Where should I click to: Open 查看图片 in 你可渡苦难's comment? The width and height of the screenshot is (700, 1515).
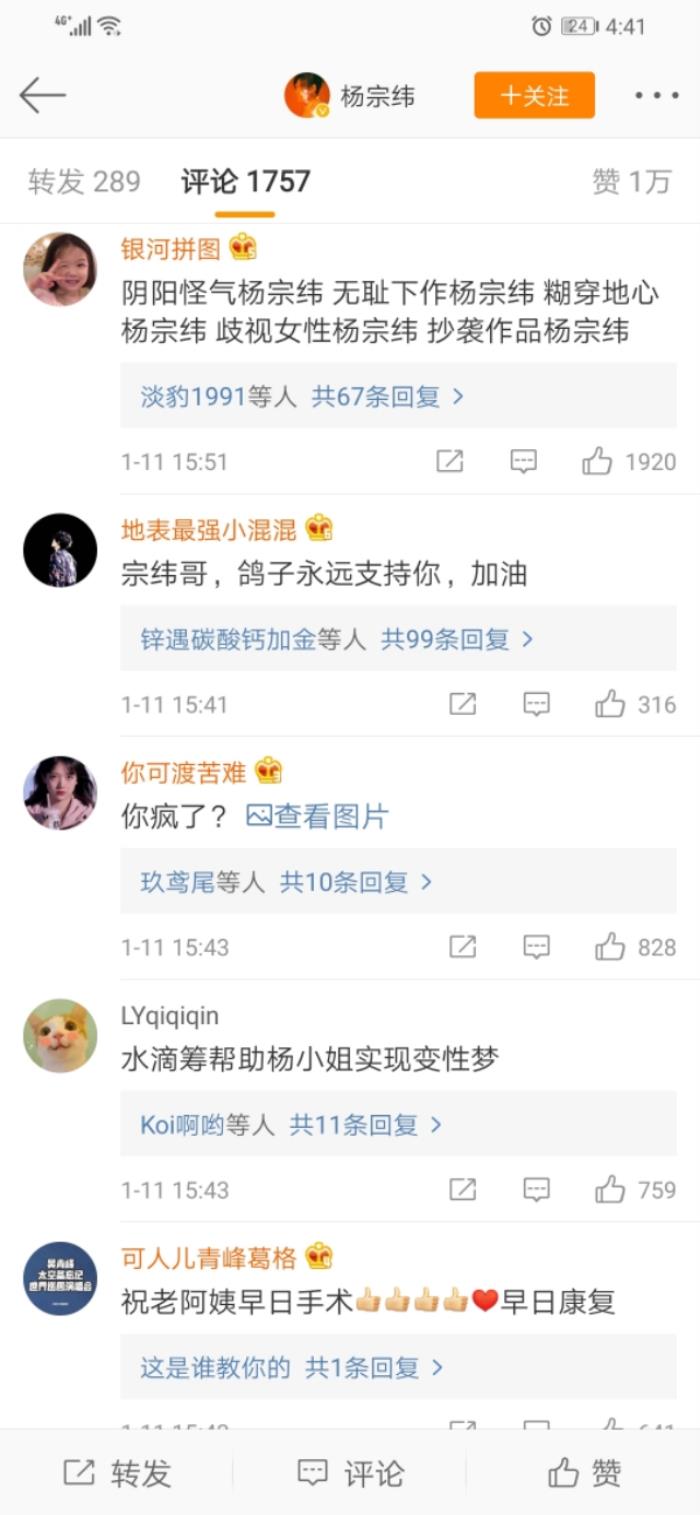[x=317, y=817]
